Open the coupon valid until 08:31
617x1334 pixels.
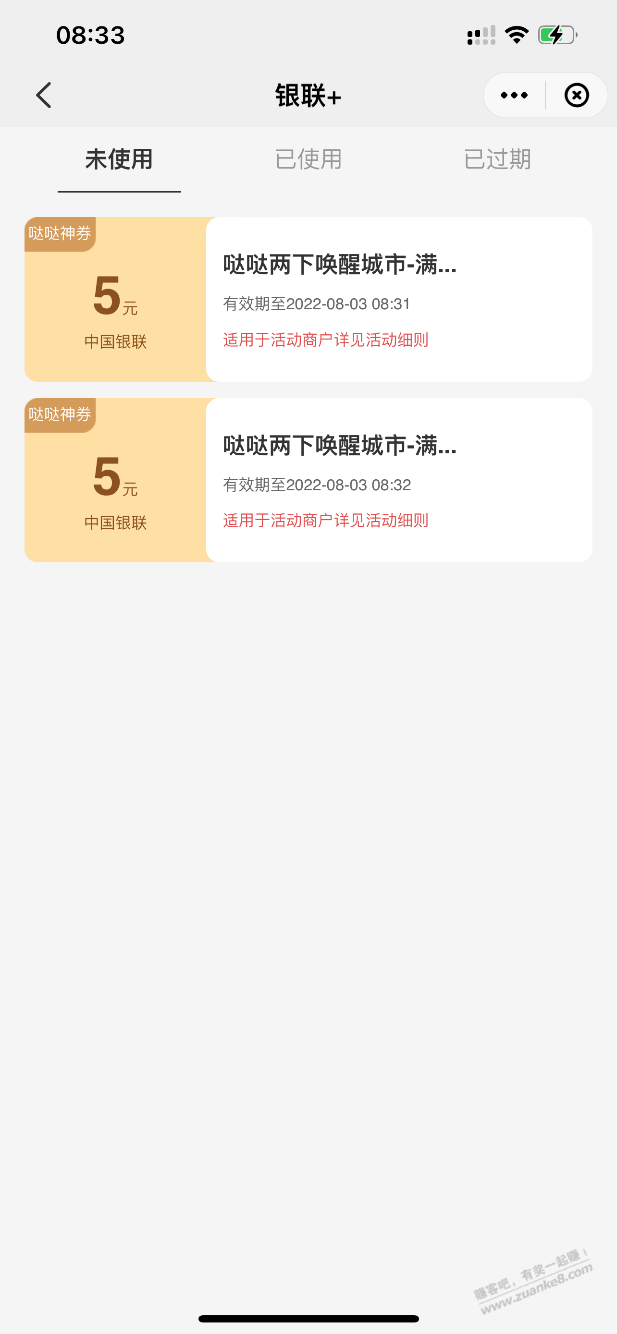pyautogui.click(x=308, y=299)
